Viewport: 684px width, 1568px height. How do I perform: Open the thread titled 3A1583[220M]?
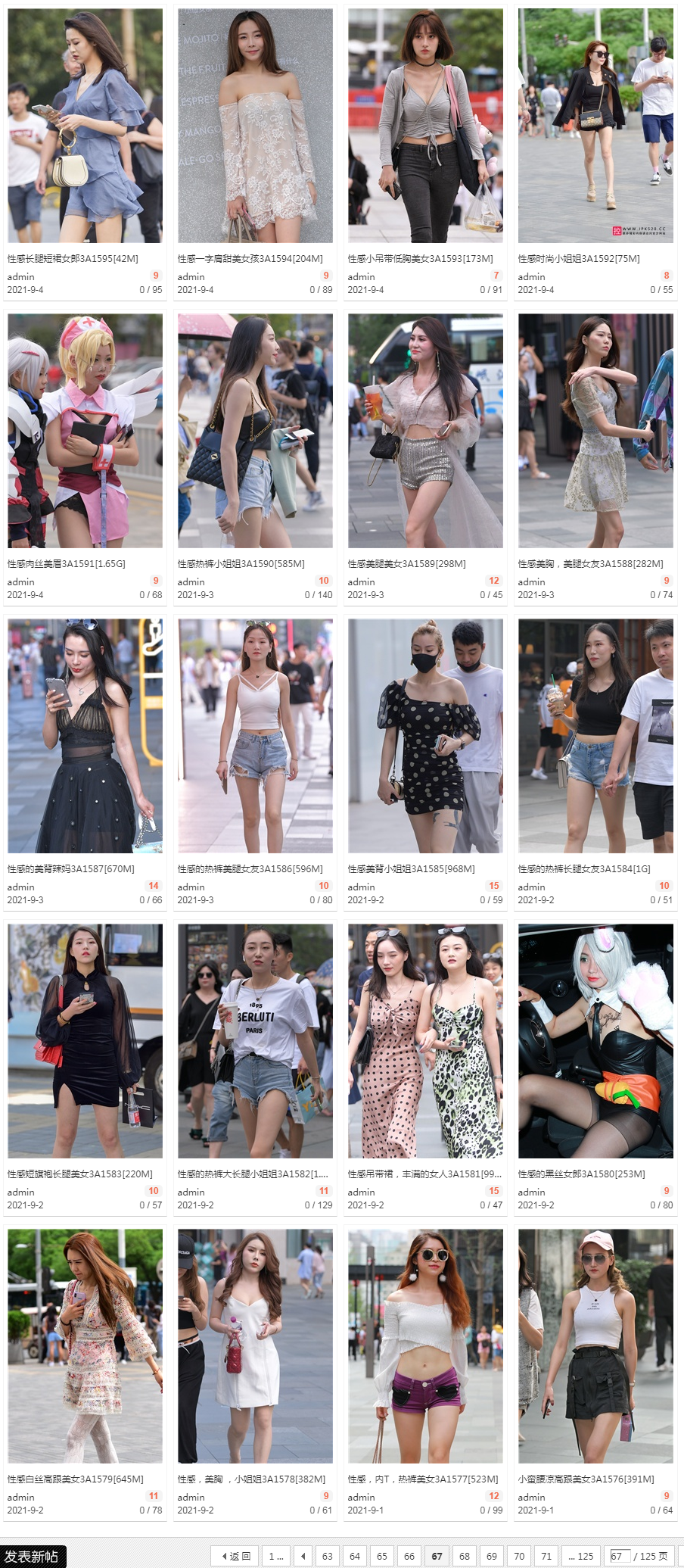(x=79, y=1174)
